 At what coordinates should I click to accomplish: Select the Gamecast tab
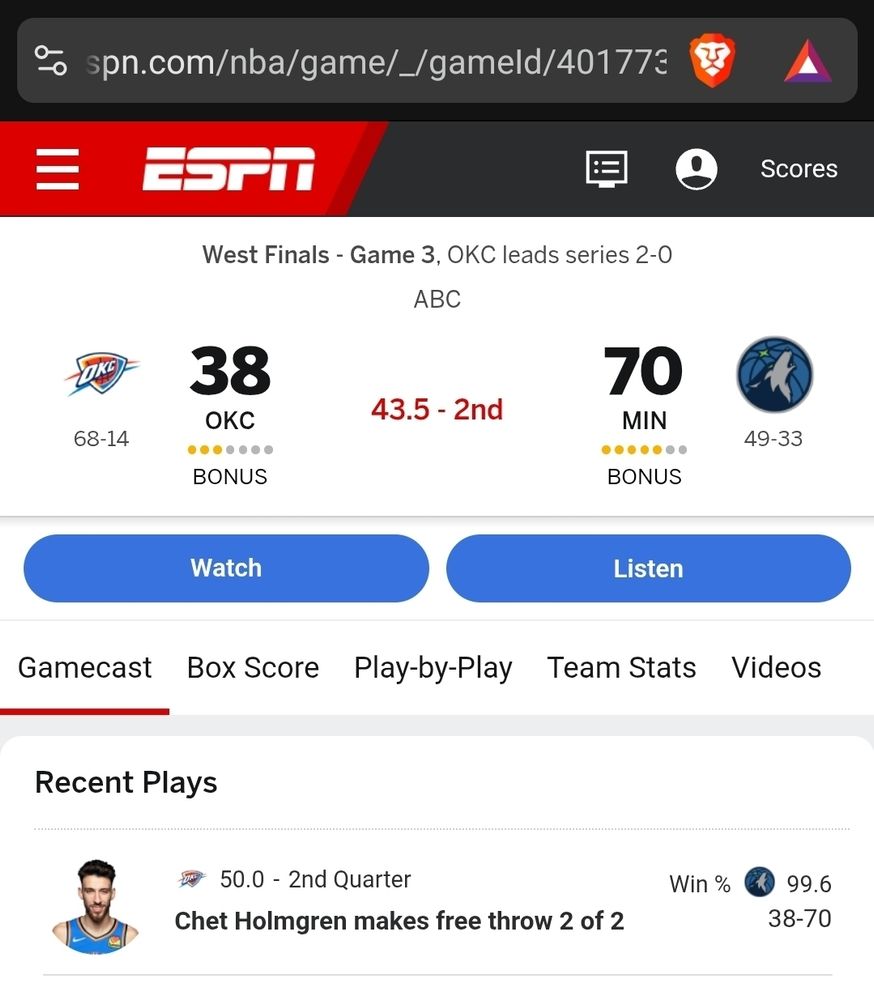coord(85,668)
